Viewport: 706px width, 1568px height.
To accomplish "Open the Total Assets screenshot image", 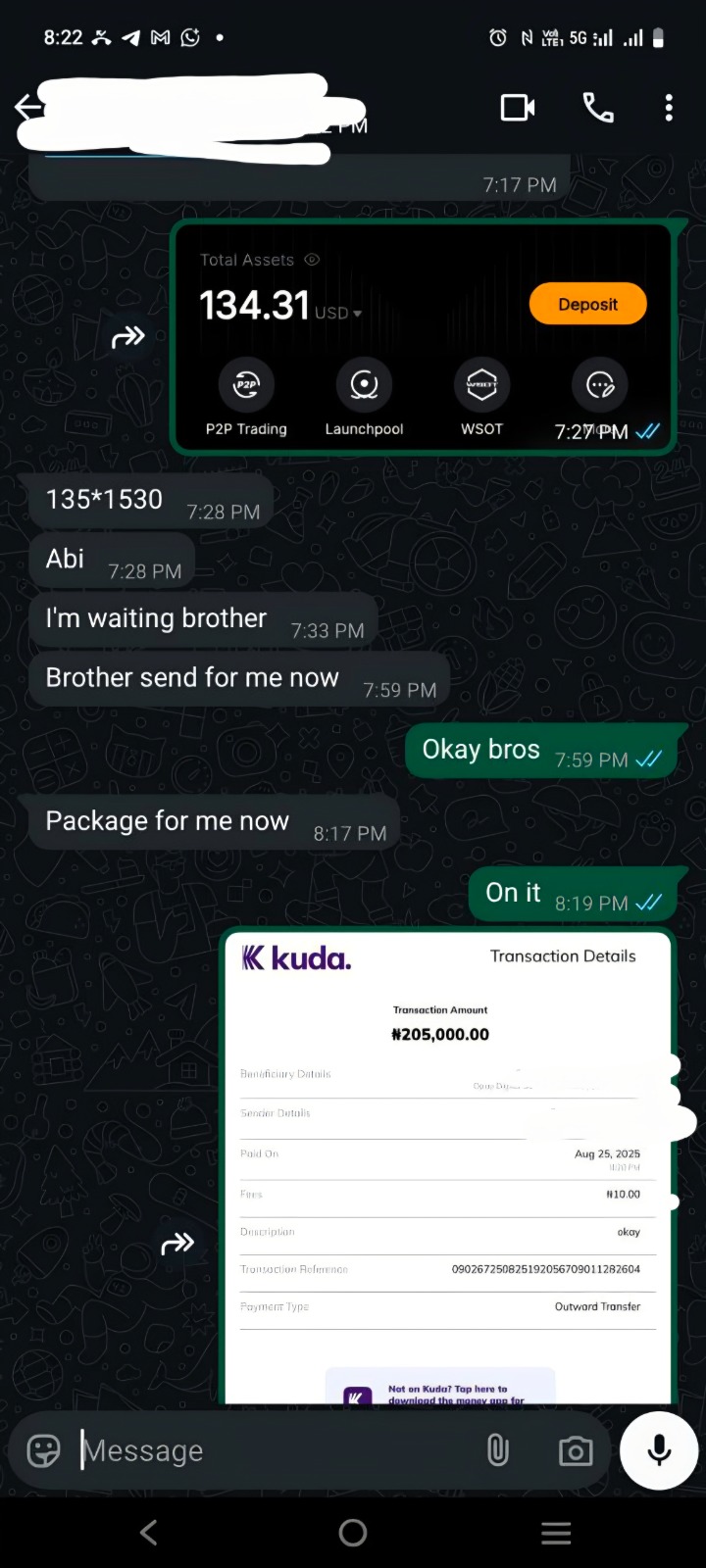I will 422,338.
